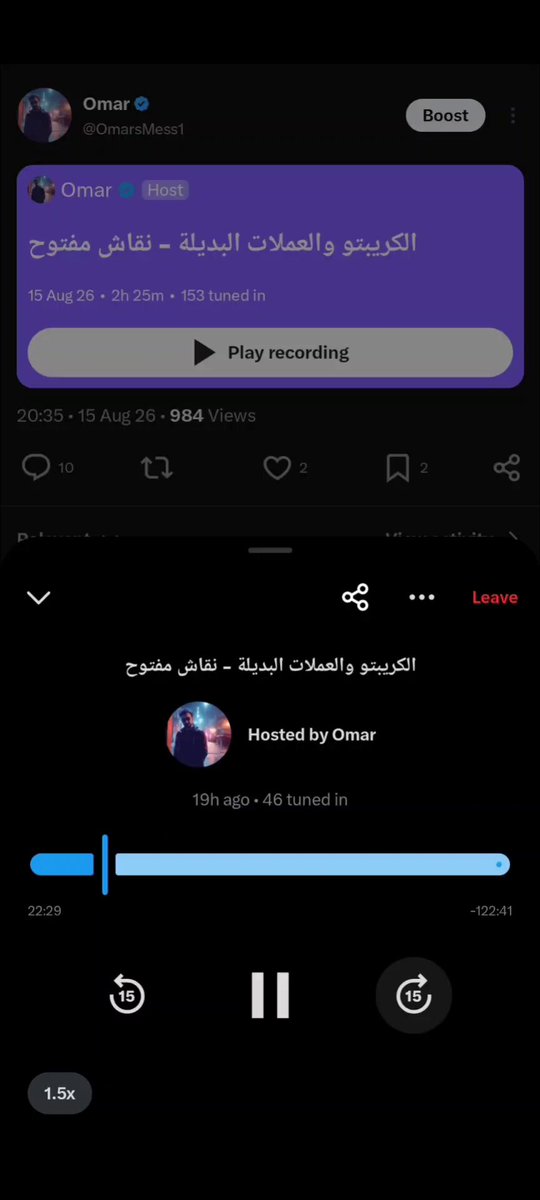Open Omar's profile picture at post top
This screenshot has width=540, height=1200.
(45, 115)
